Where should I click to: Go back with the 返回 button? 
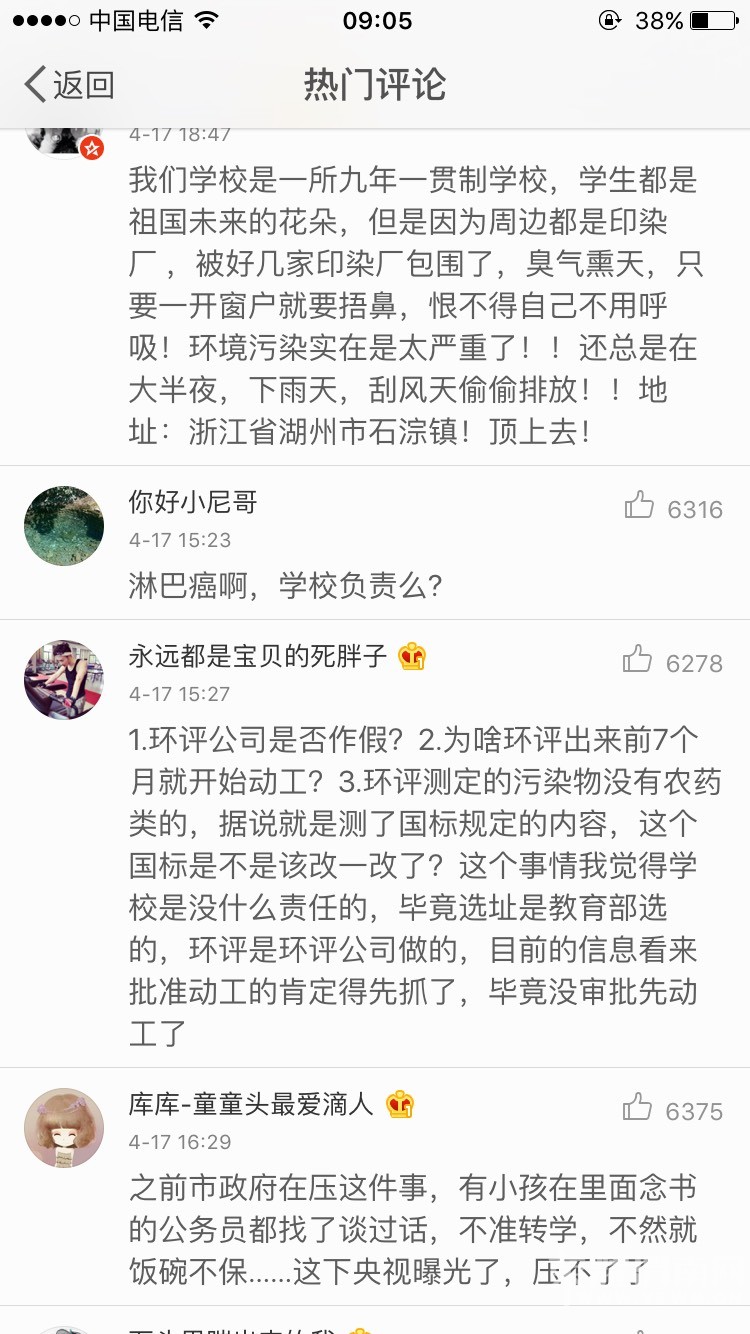tap(70, 86)
